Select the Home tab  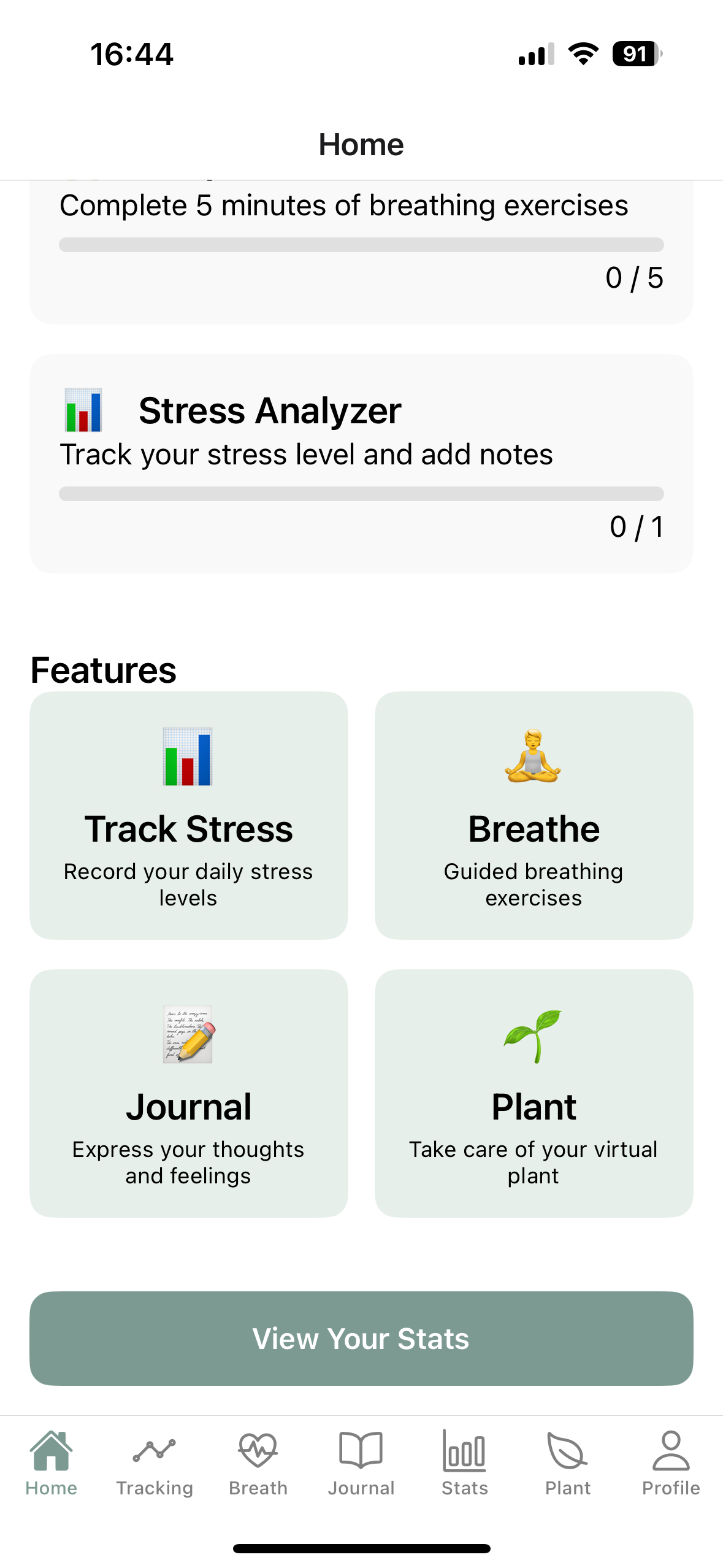pyautogui.click(x=52, y=1463)
